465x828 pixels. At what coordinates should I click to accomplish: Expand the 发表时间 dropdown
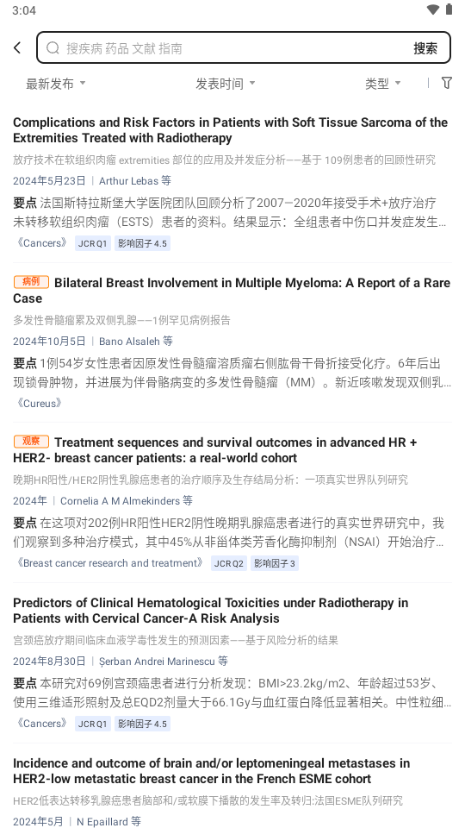225,83
